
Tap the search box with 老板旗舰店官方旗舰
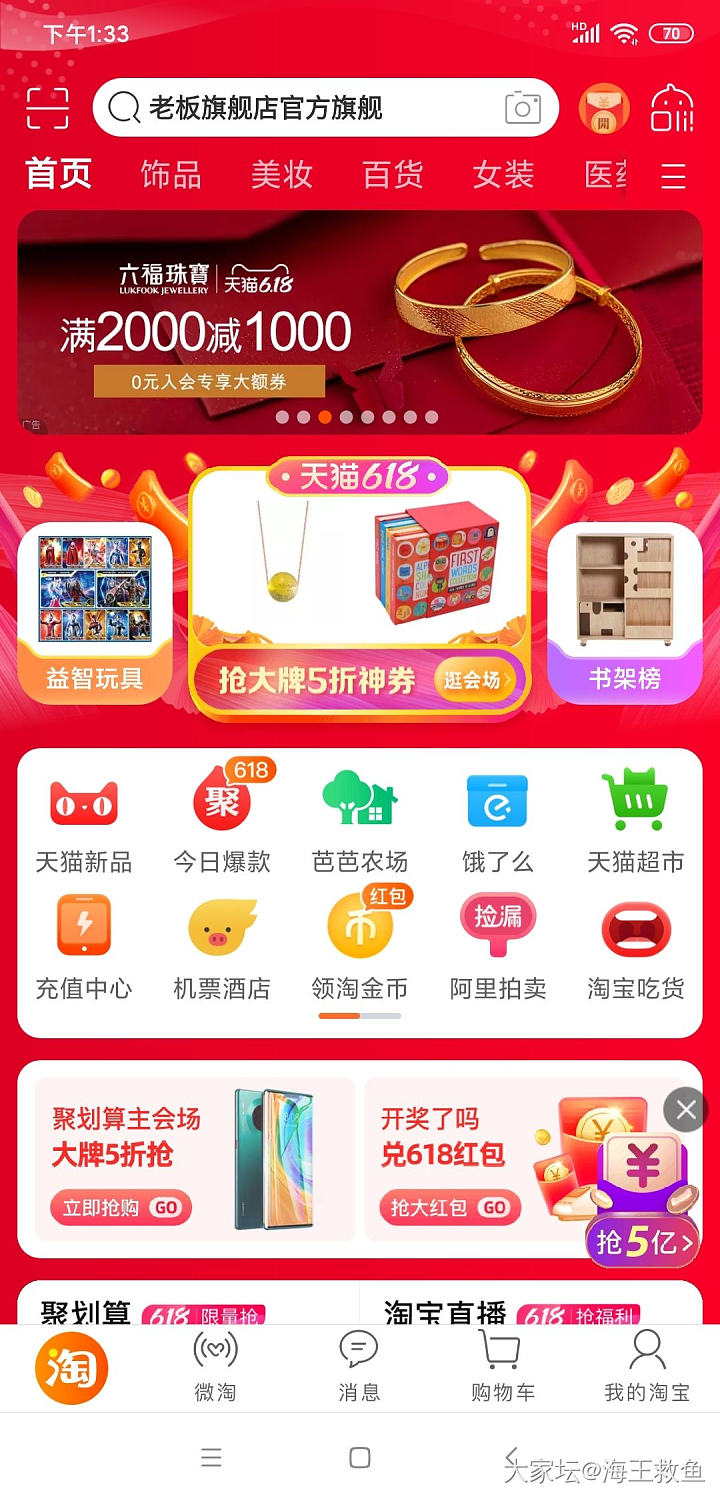click(x=300, y=108)
